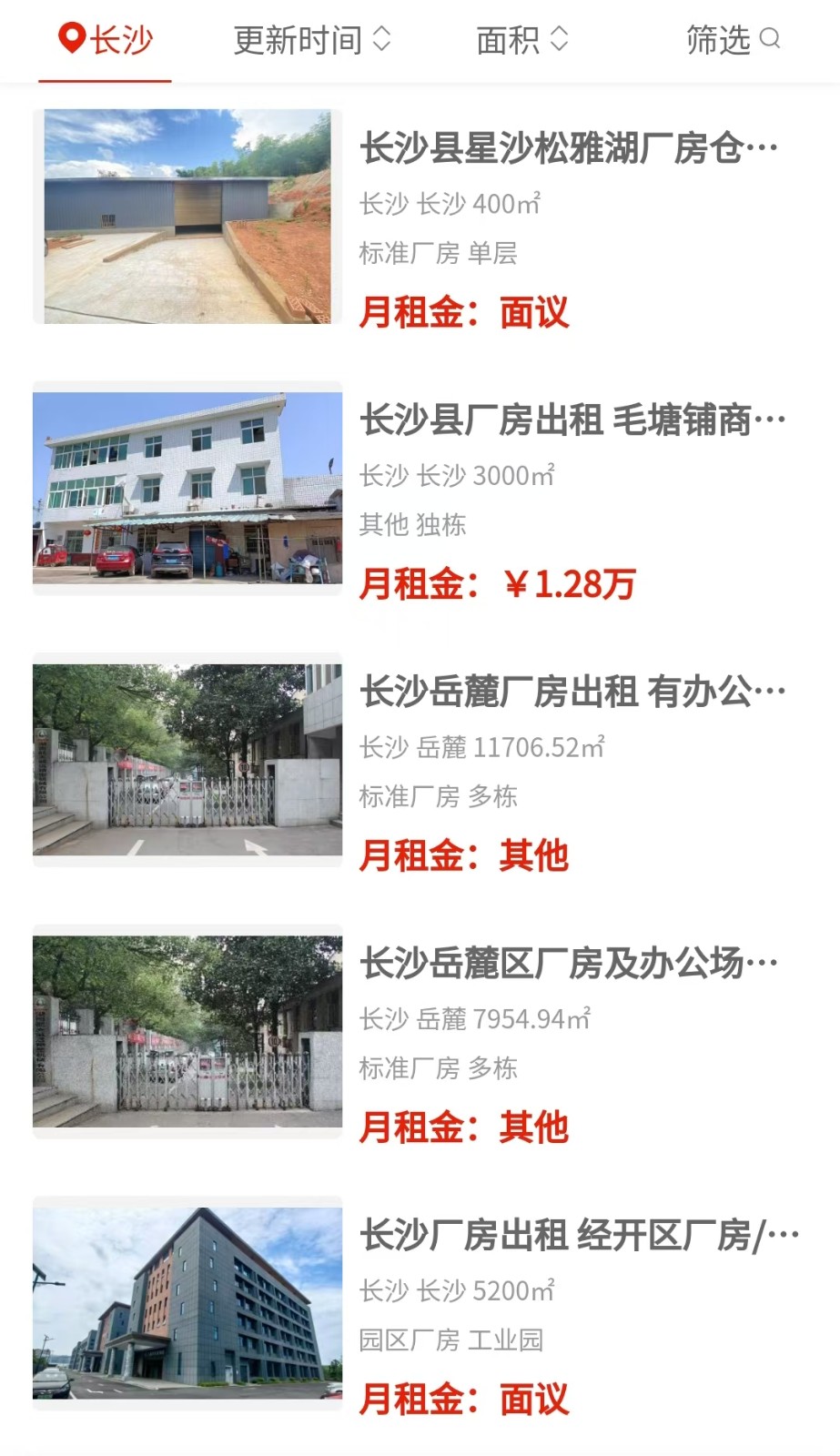Open the 长沙 city selector

(105, 40)
